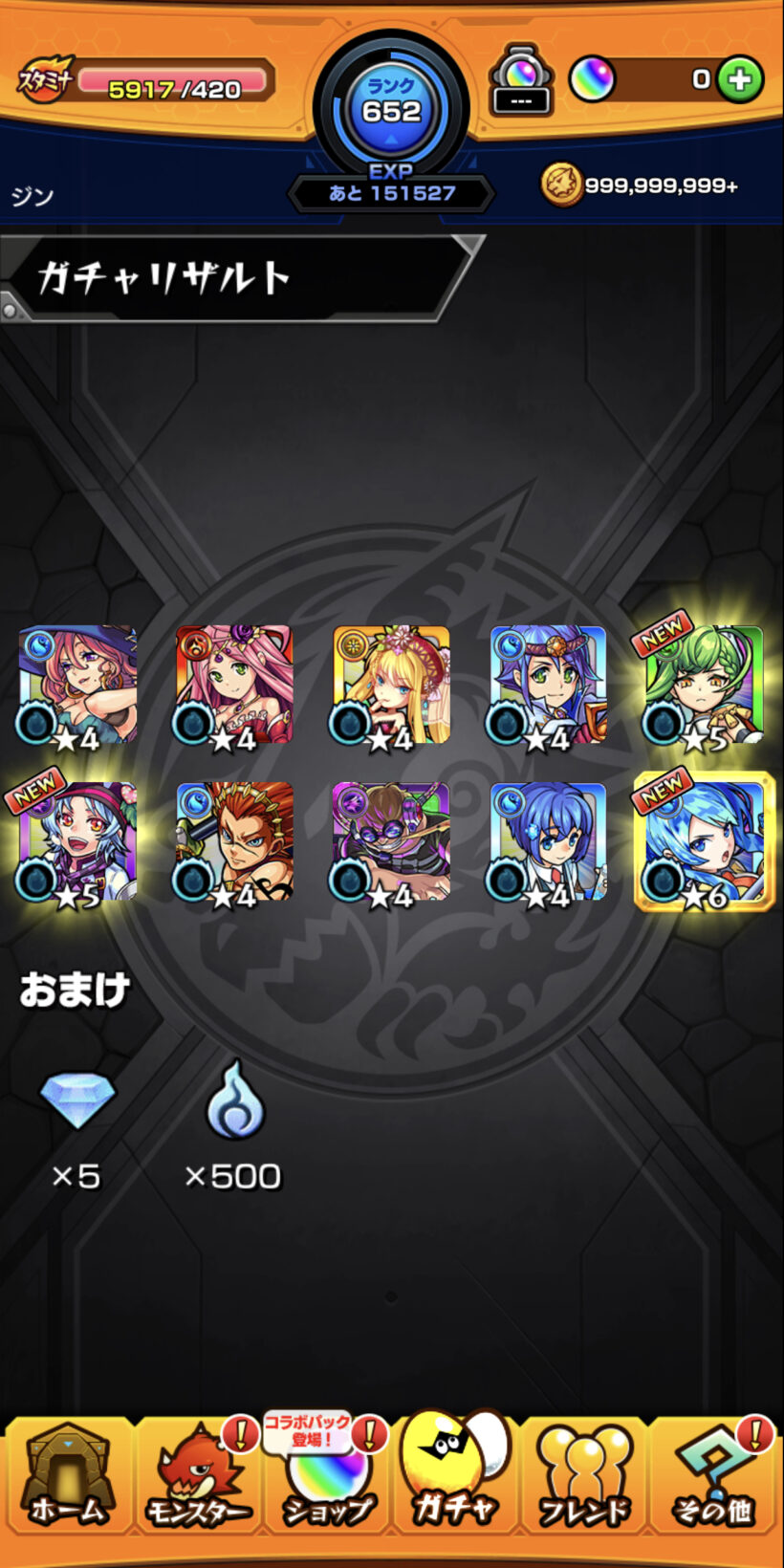Viewport: 784px width, 1568px height.
Task: Tap the green plus to add orbs
Action: (740, 79)
